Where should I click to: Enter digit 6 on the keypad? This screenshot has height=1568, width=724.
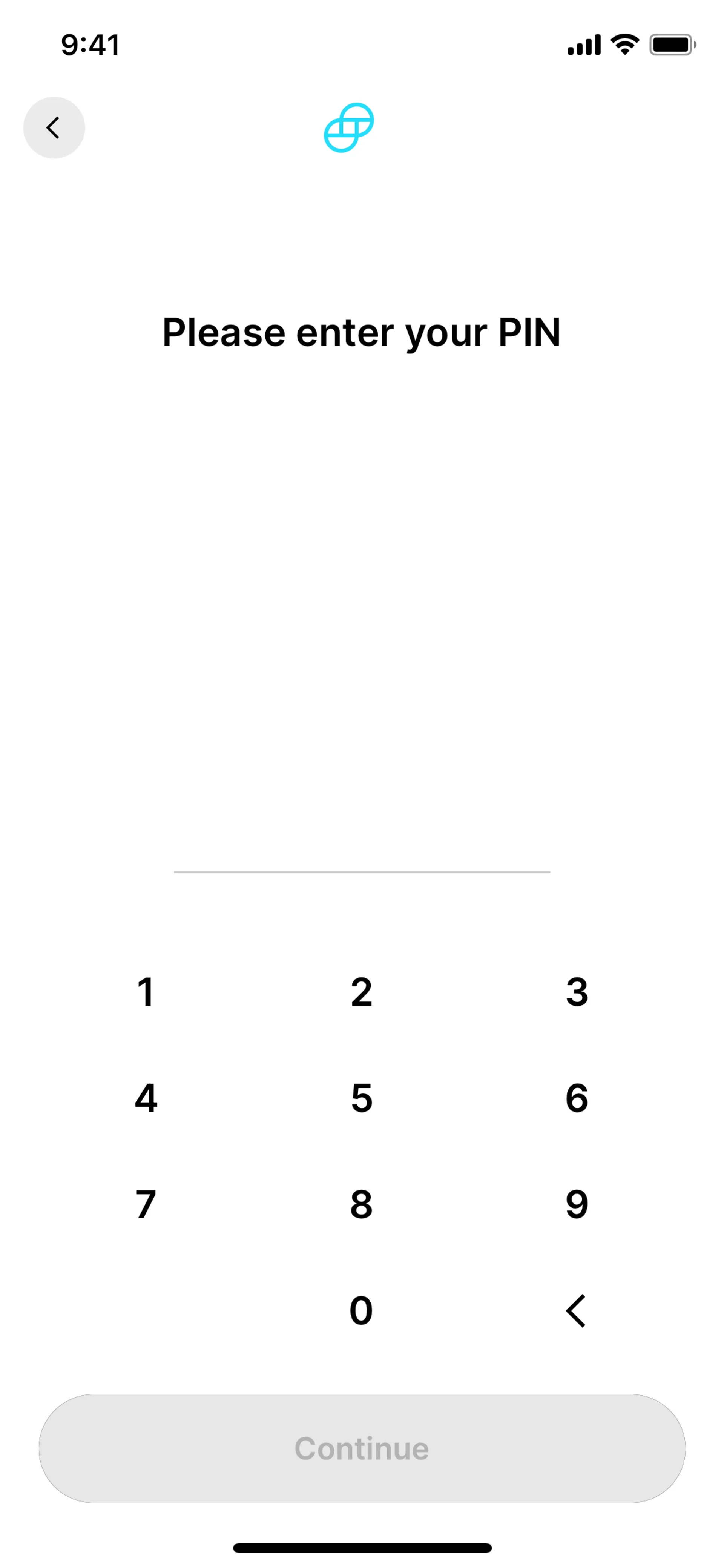pyautogui.click(x=577, y=1098)
